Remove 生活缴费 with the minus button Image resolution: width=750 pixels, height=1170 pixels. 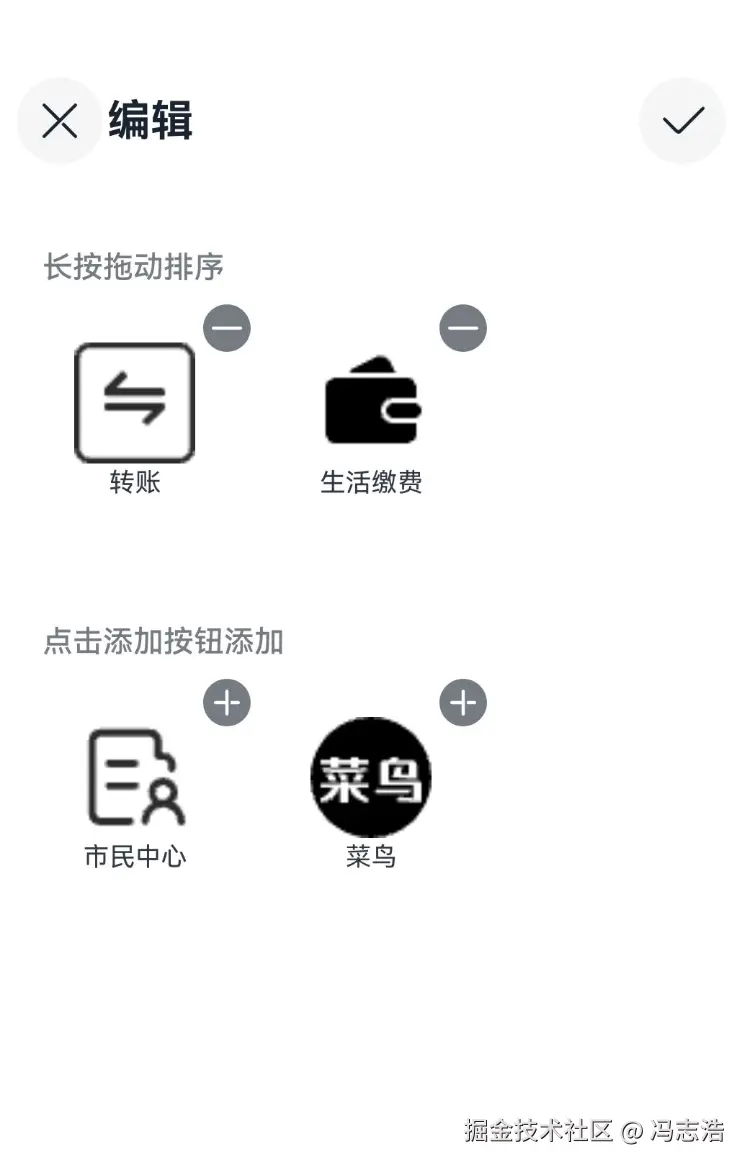[x=461, y=327]
